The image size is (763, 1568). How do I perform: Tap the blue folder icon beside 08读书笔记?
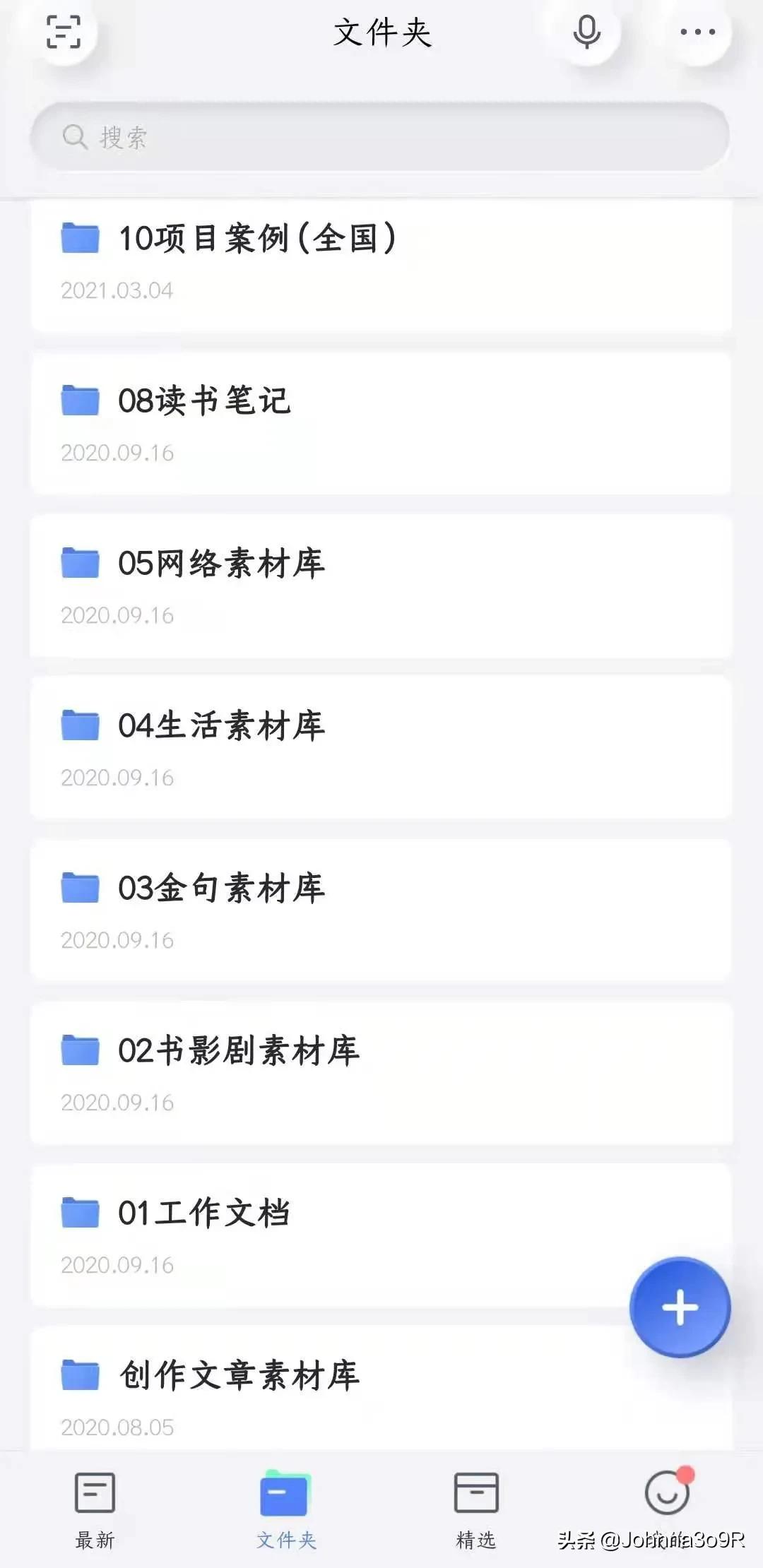tap(80, 400)
